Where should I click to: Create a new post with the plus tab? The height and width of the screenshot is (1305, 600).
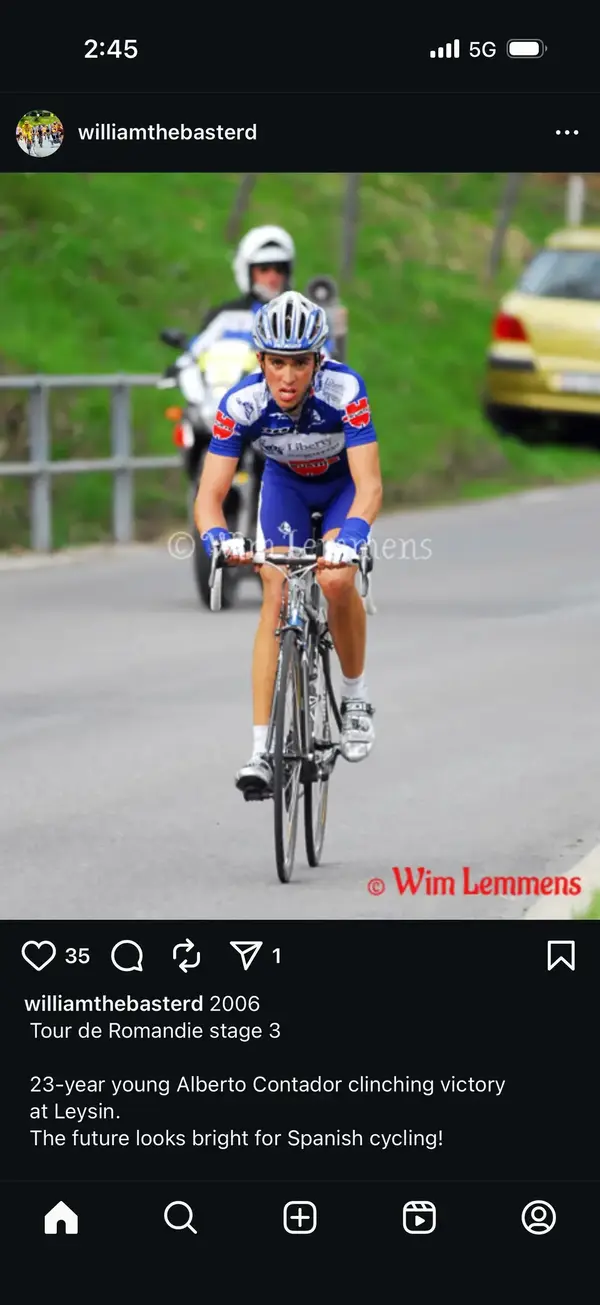[x=300, y=1217]
